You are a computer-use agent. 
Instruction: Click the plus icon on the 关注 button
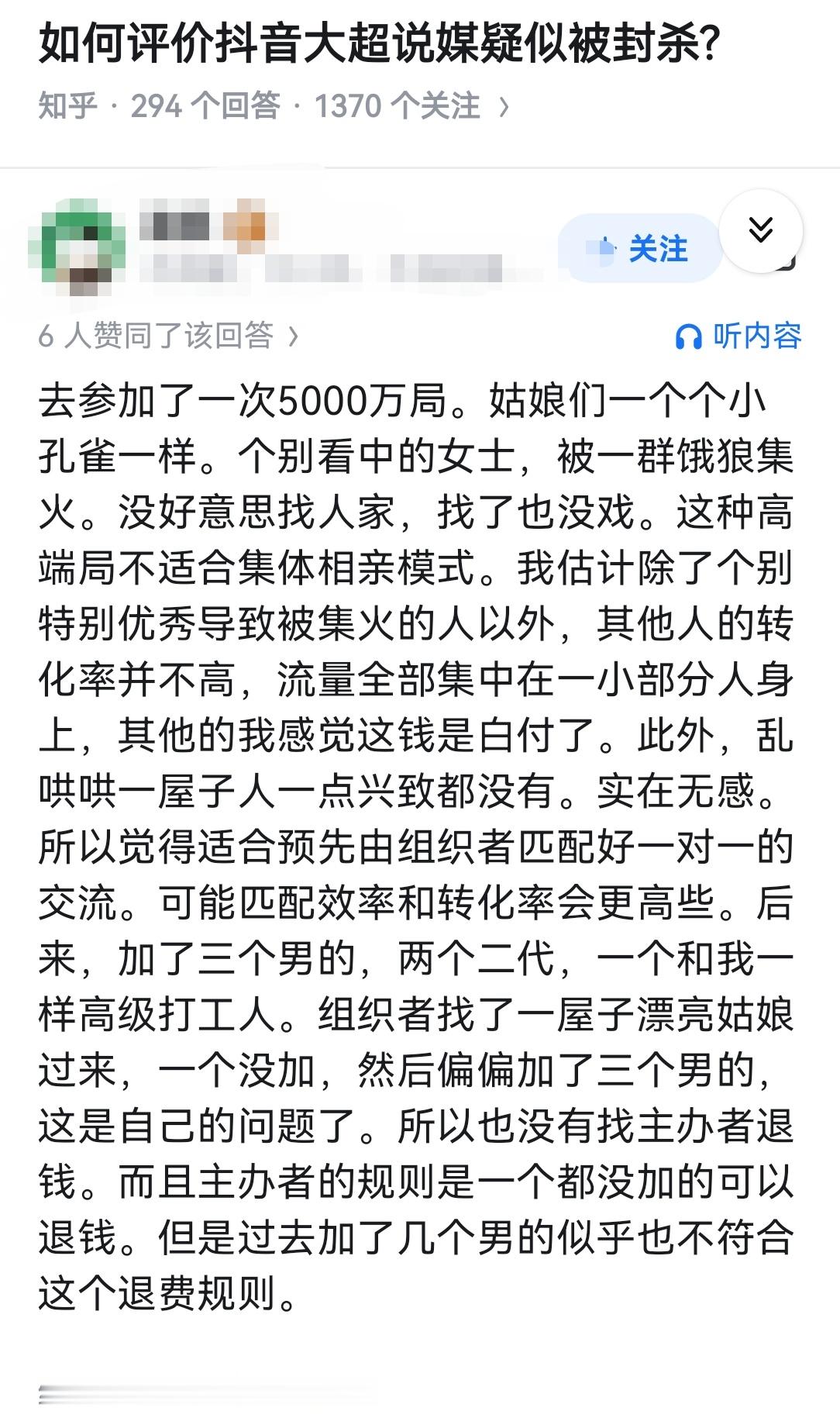coord(601,249)
